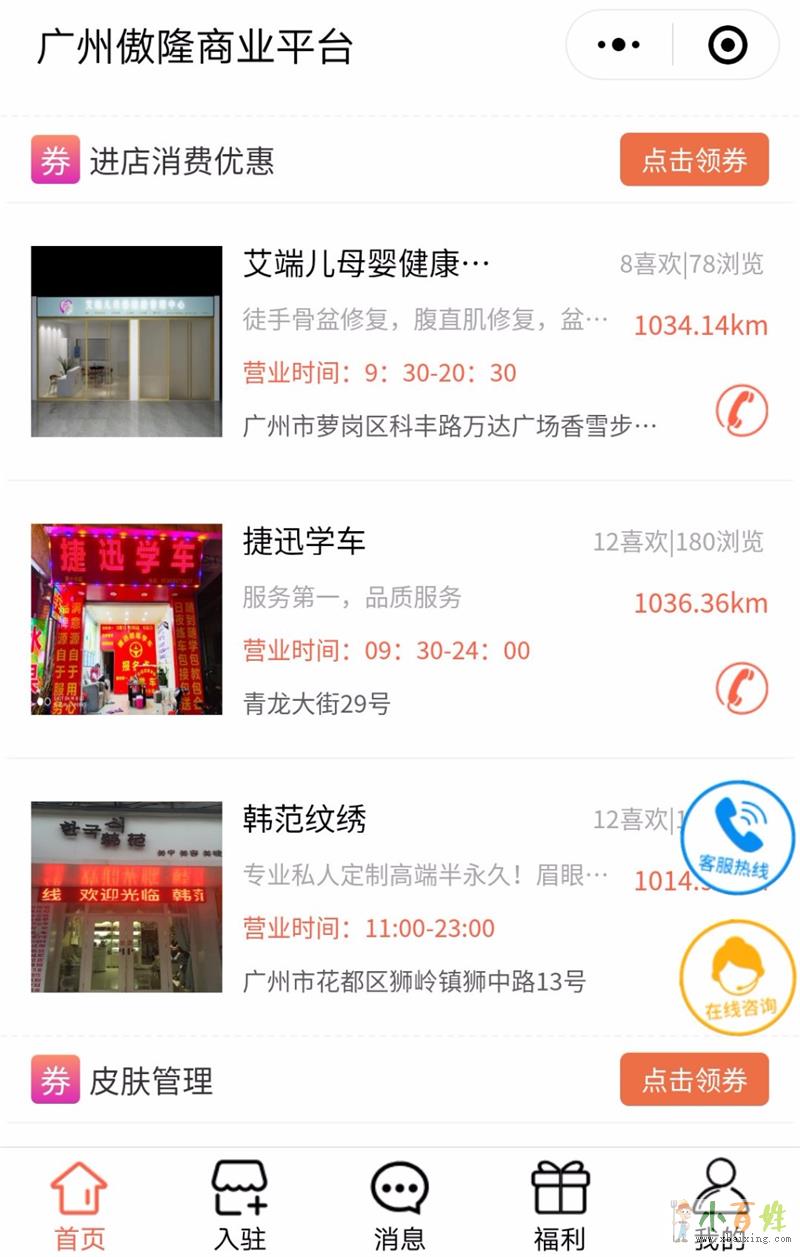Claim coupon for 进店消费优惠
800x1257 pixels.
coord(694,160)
